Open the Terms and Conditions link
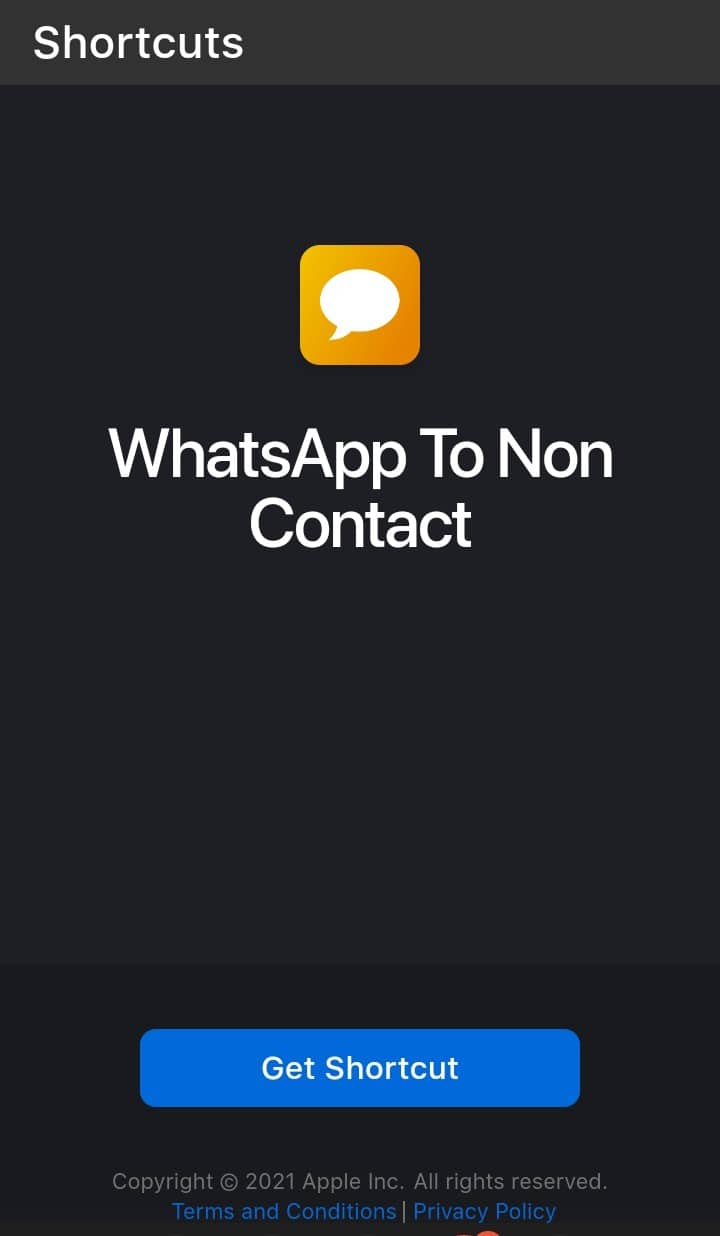This screenshot has width=720, height=1236. tap(284, 1211)
